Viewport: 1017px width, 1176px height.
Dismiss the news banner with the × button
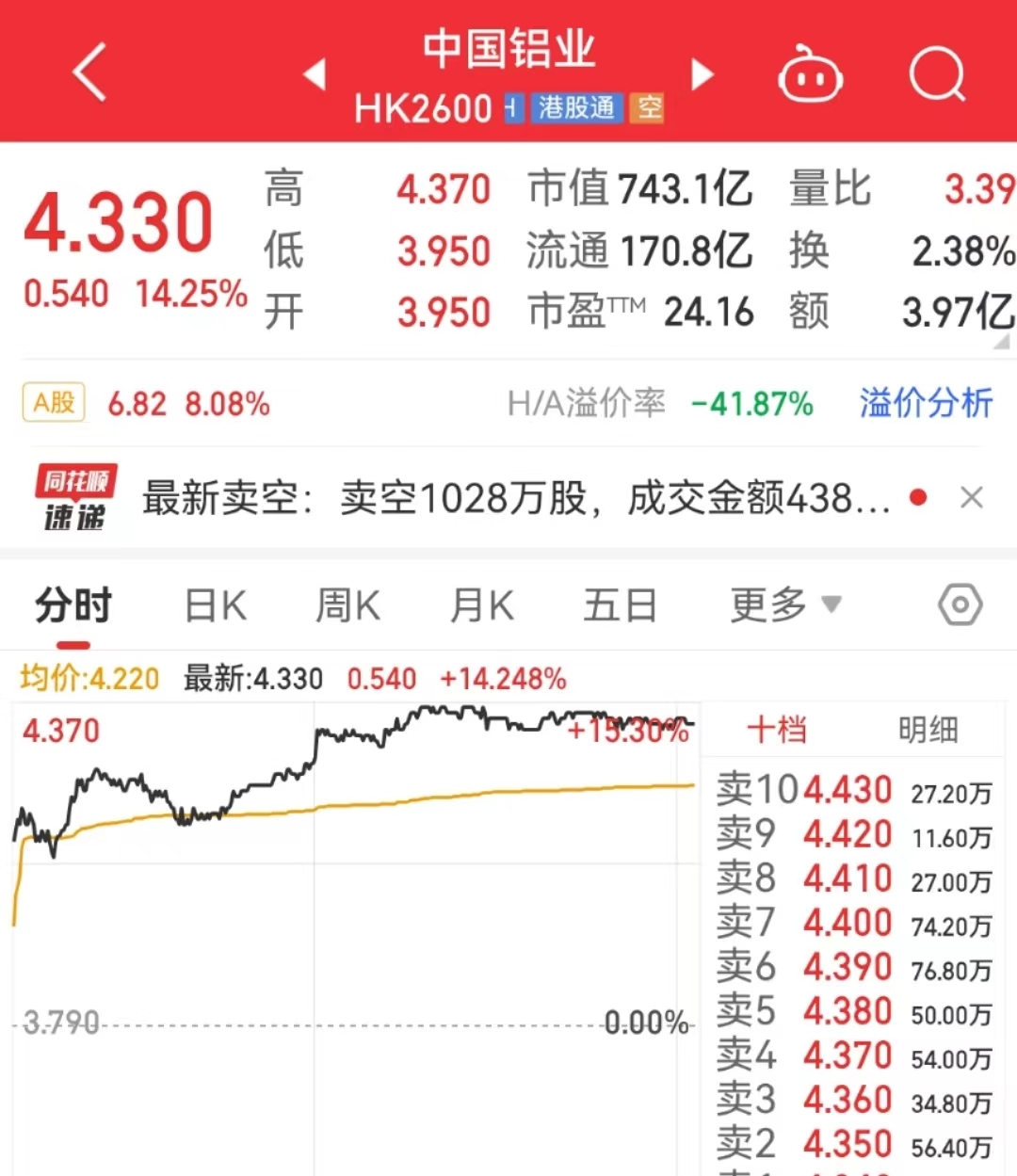coord(972,497)
